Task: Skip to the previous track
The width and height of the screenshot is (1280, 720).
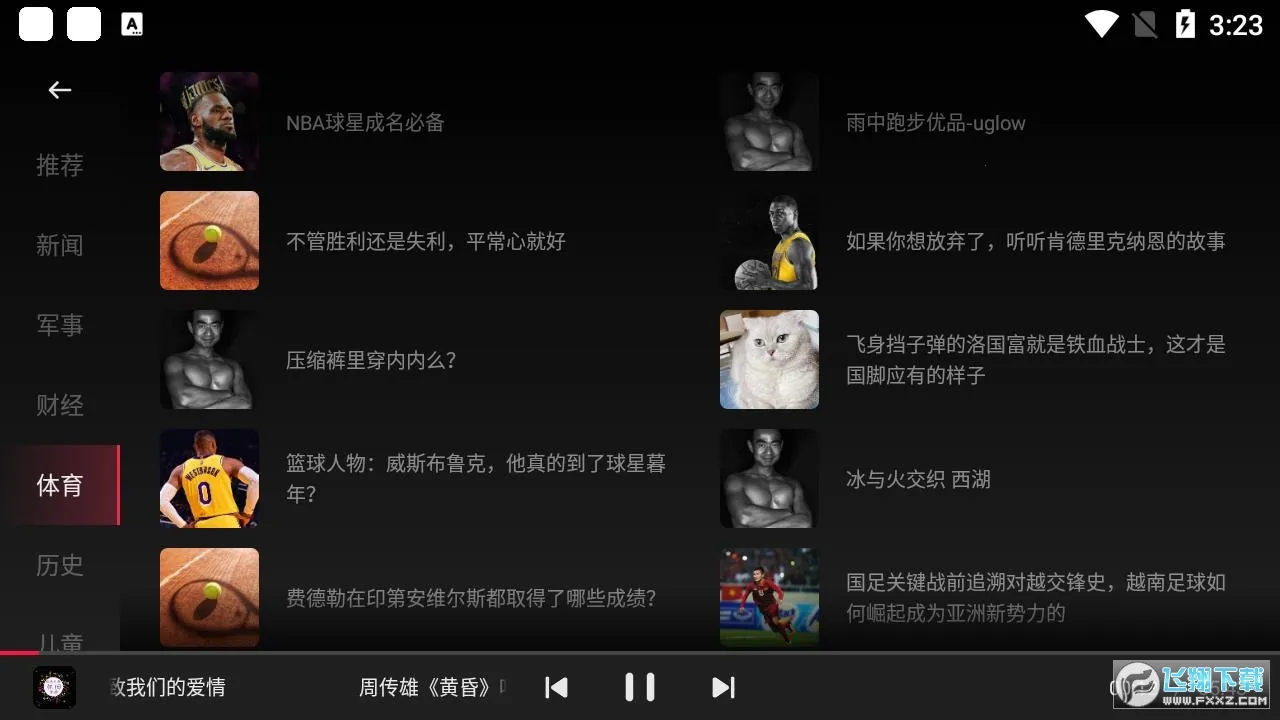Action: [x=556, y=687]
